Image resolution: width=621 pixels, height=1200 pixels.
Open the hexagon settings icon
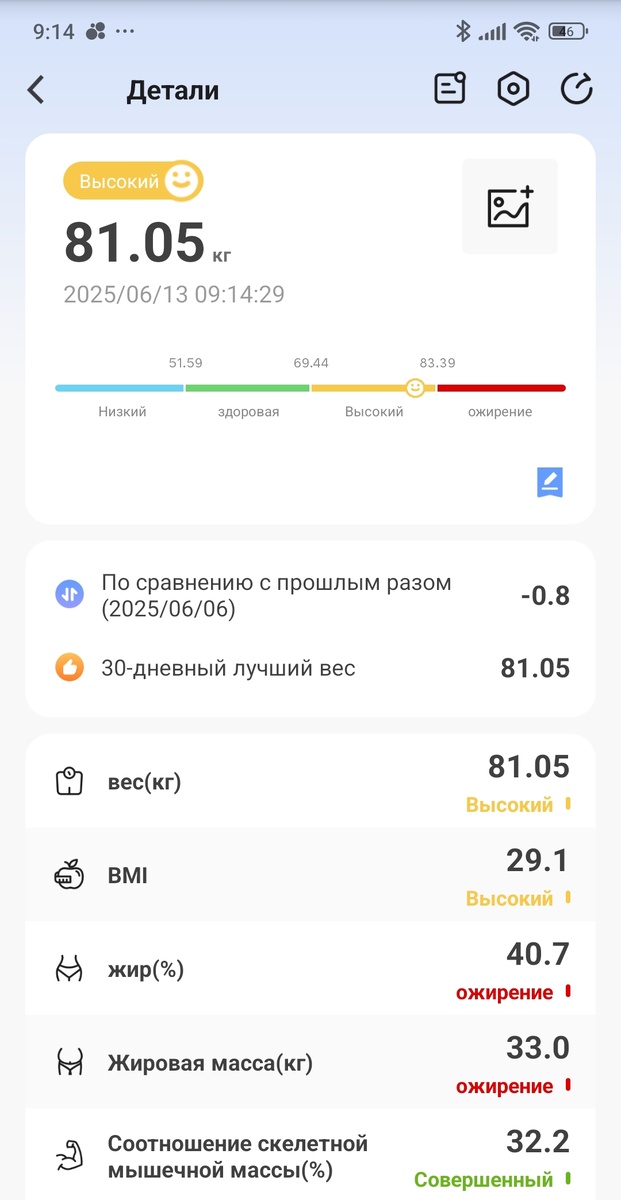pos(513,89)
